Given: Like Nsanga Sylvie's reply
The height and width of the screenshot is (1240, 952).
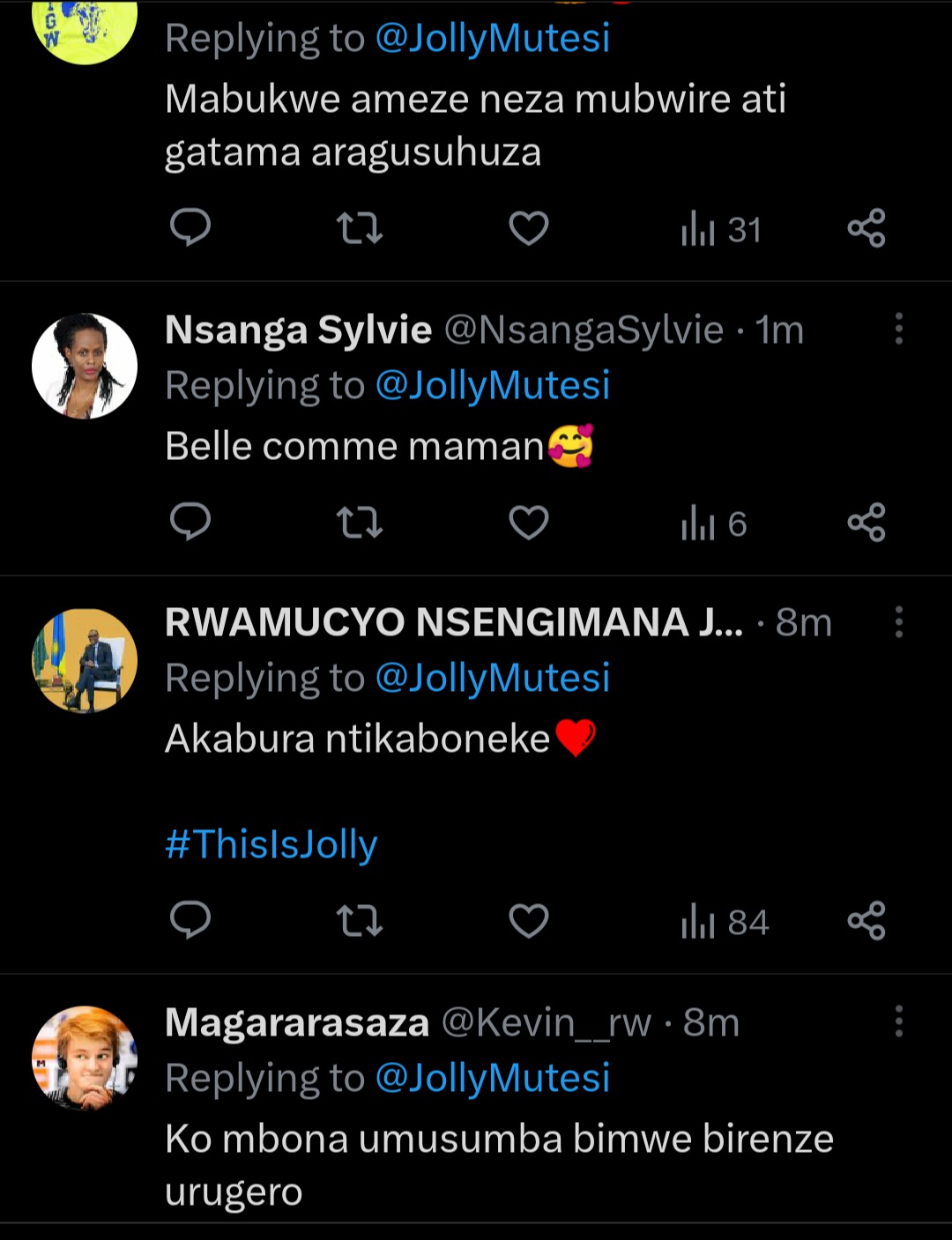Looking at the screenshot, I should click(x=529, y=523).
